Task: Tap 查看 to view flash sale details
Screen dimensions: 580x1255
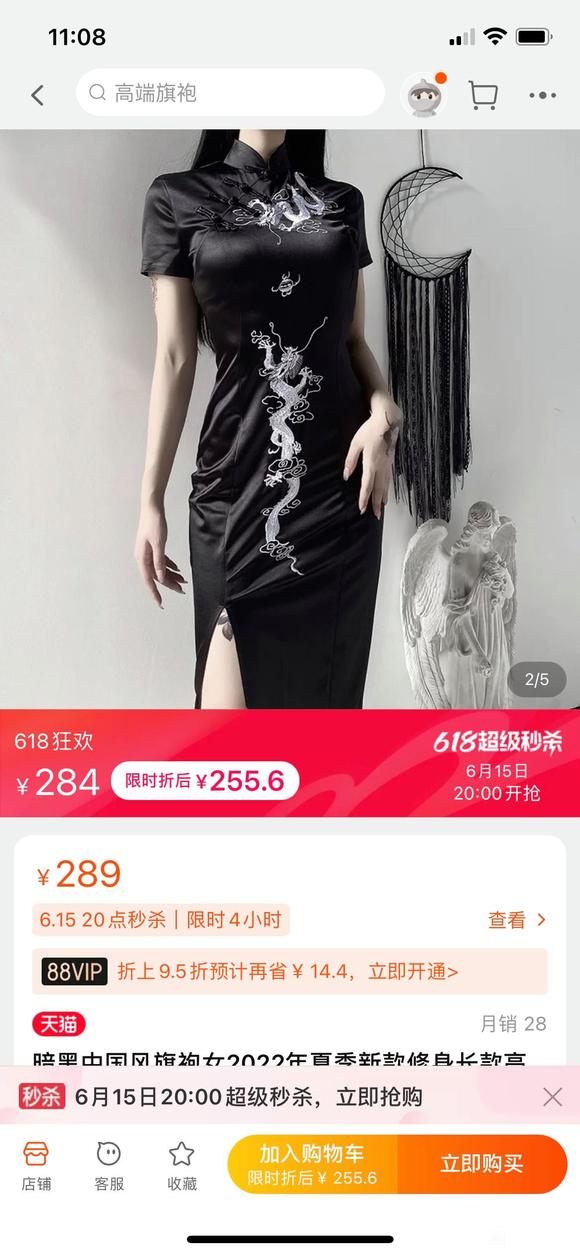Action: 517,920
